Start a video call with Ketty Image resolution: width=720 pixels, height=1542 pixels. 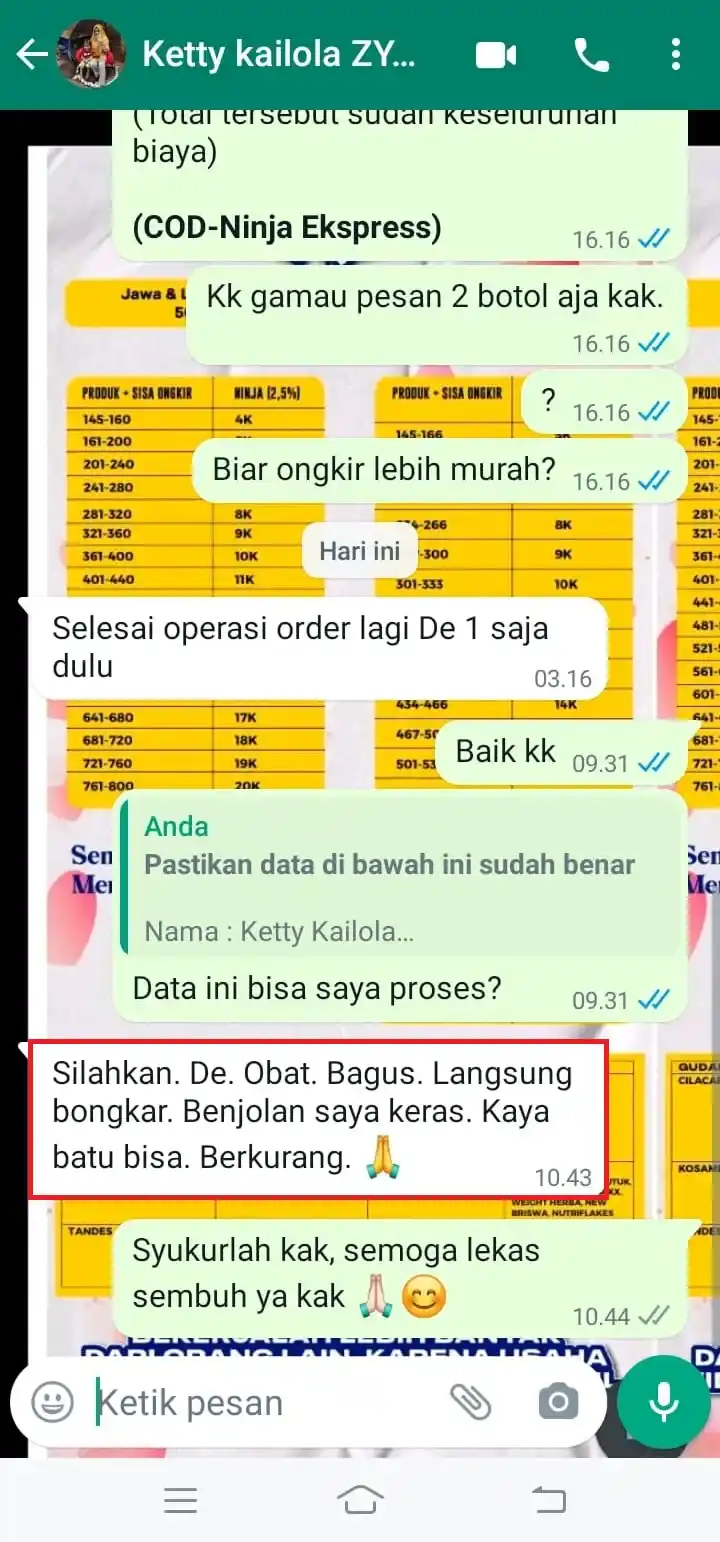pos(496,55)
